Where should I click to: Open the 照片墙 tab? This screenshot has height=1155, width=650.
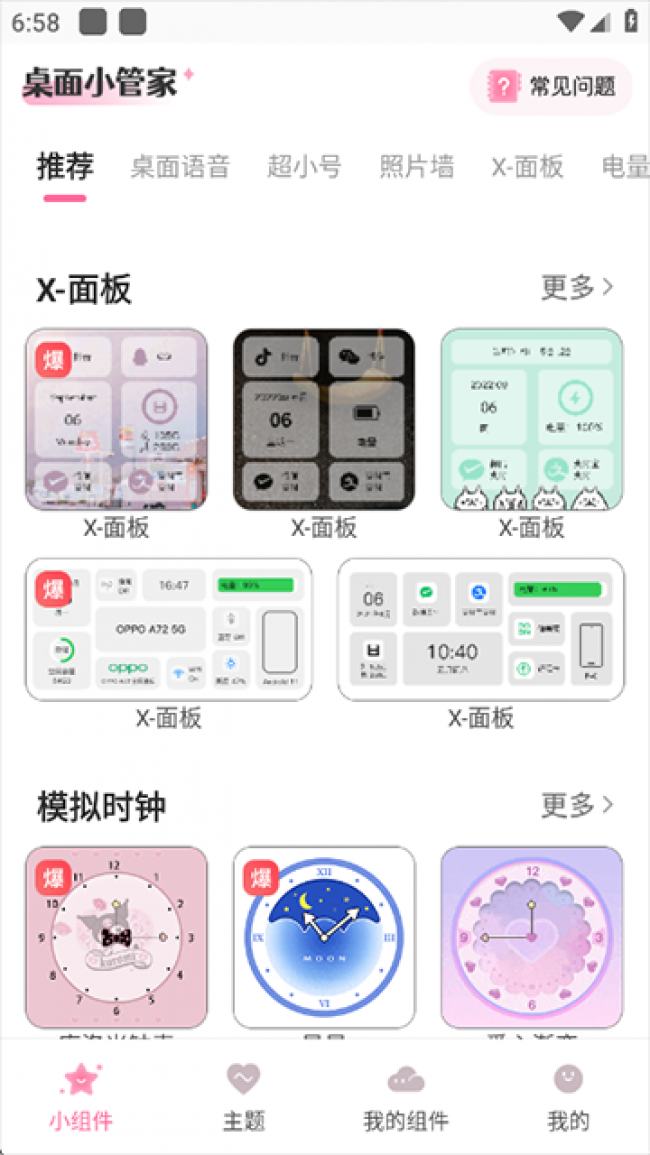coord(416,167)
